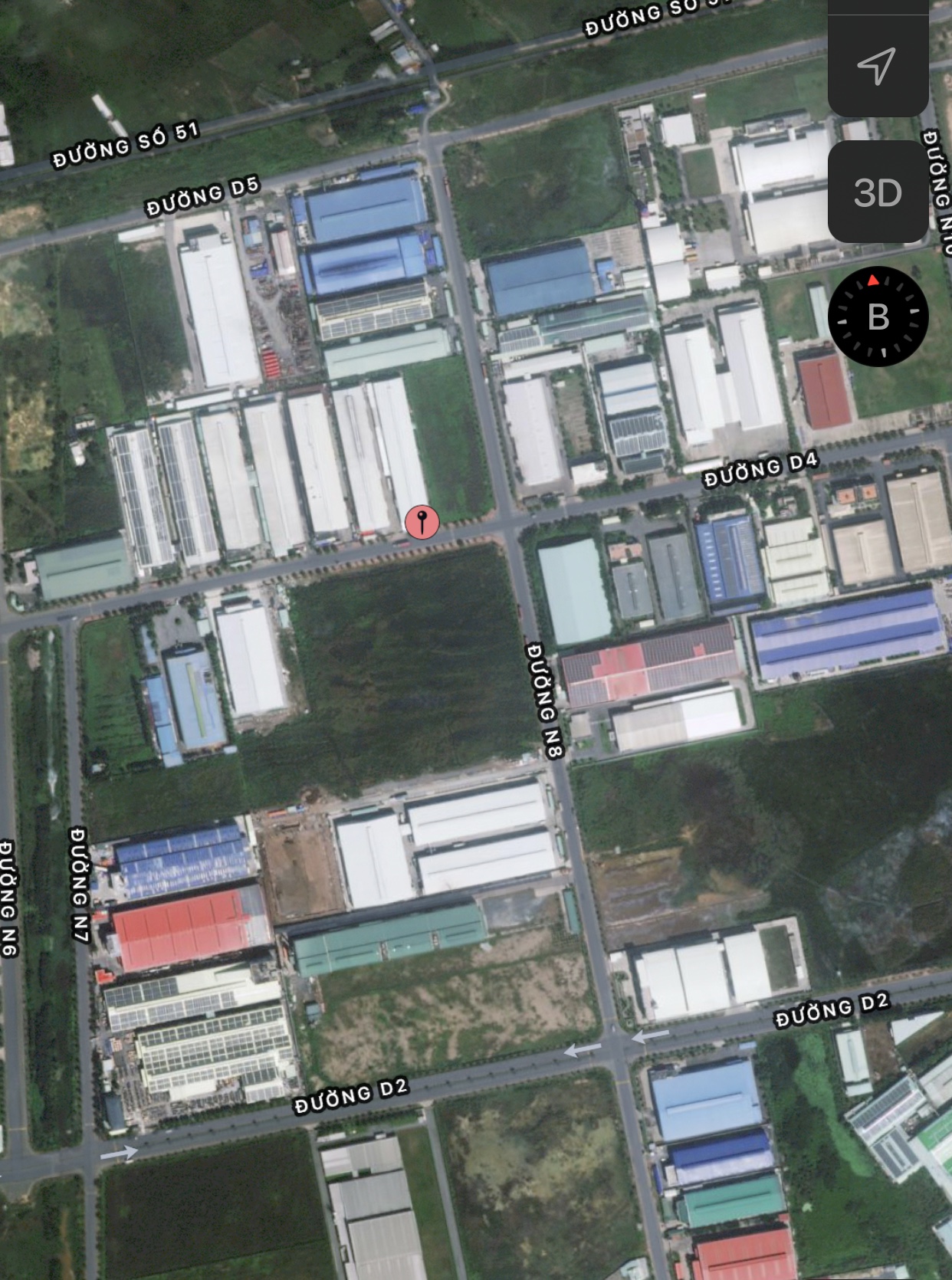
Task: Tap the compass to reorient north
Action: click(x=878, y=317)
